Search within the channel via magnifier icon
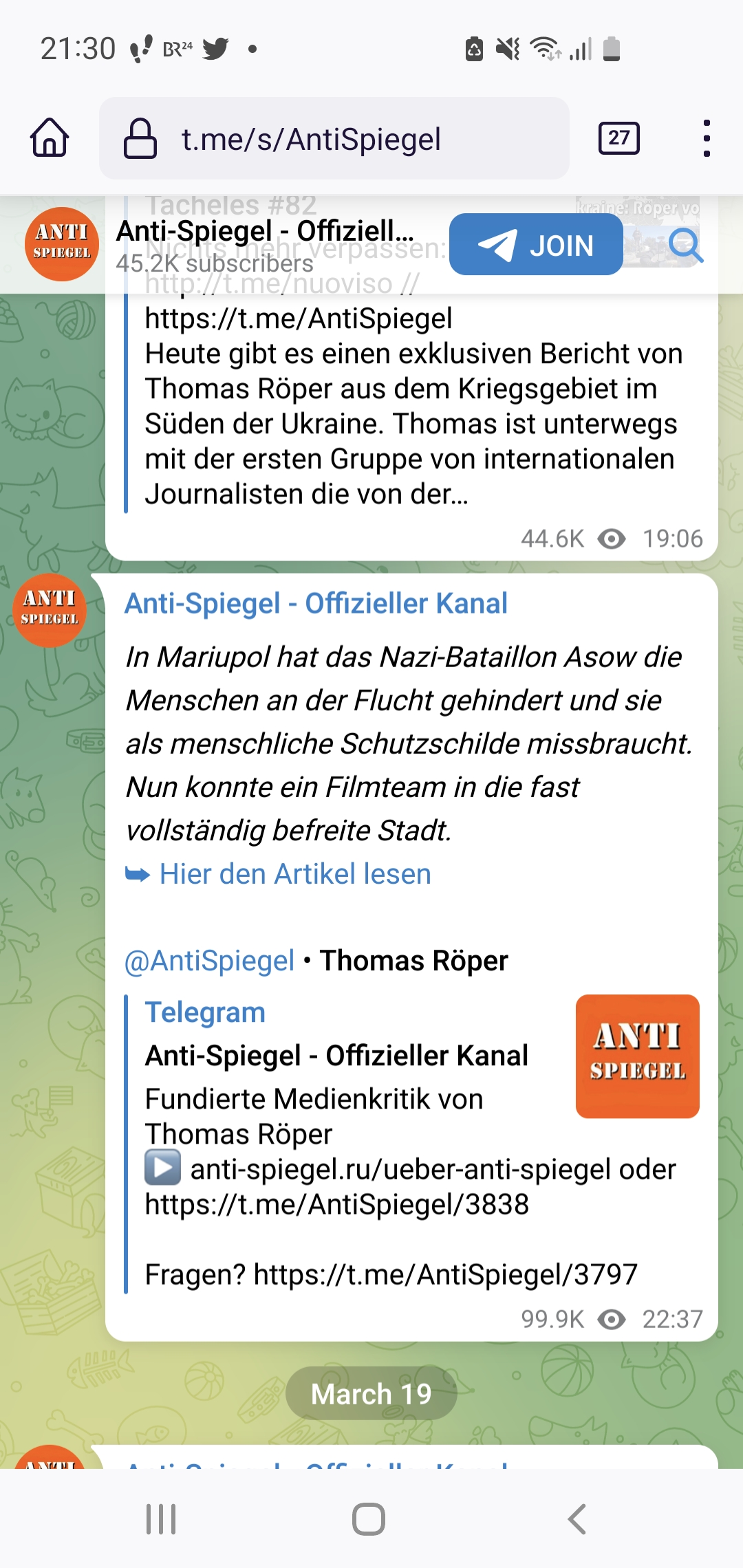The image size is (743, 1568). 685,246
